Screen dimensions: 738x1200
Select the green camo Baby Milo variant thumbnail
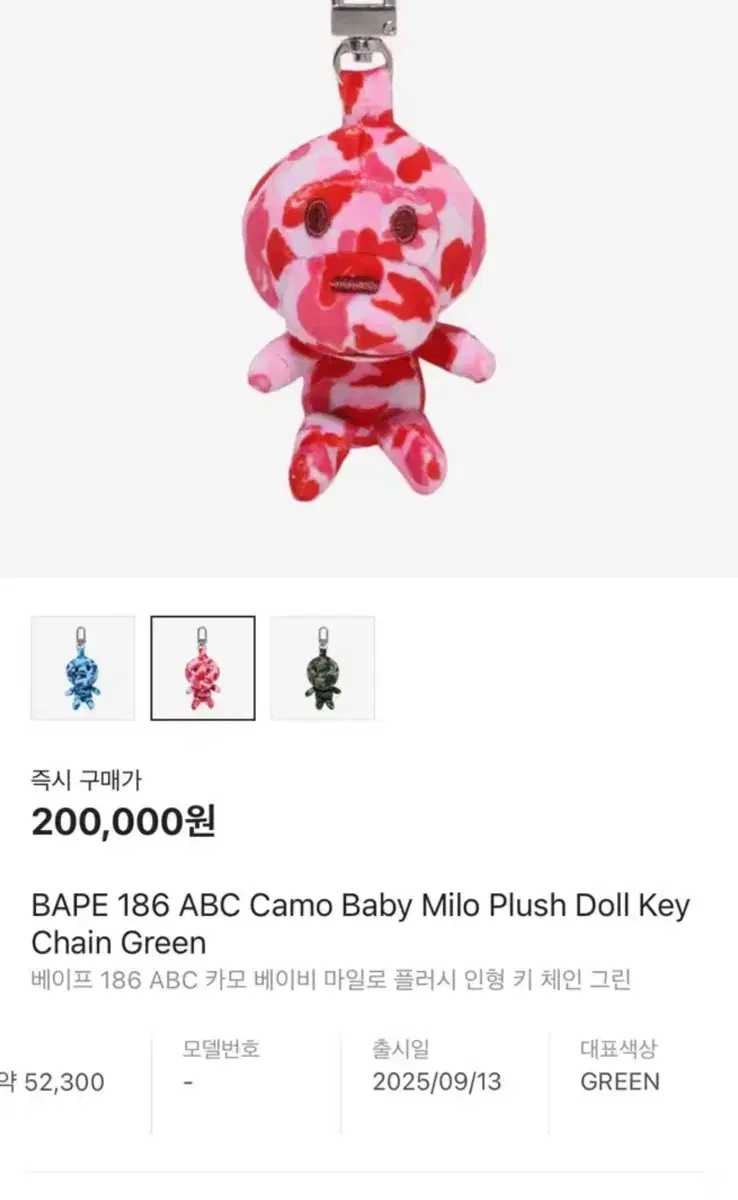tap(323, 668)
